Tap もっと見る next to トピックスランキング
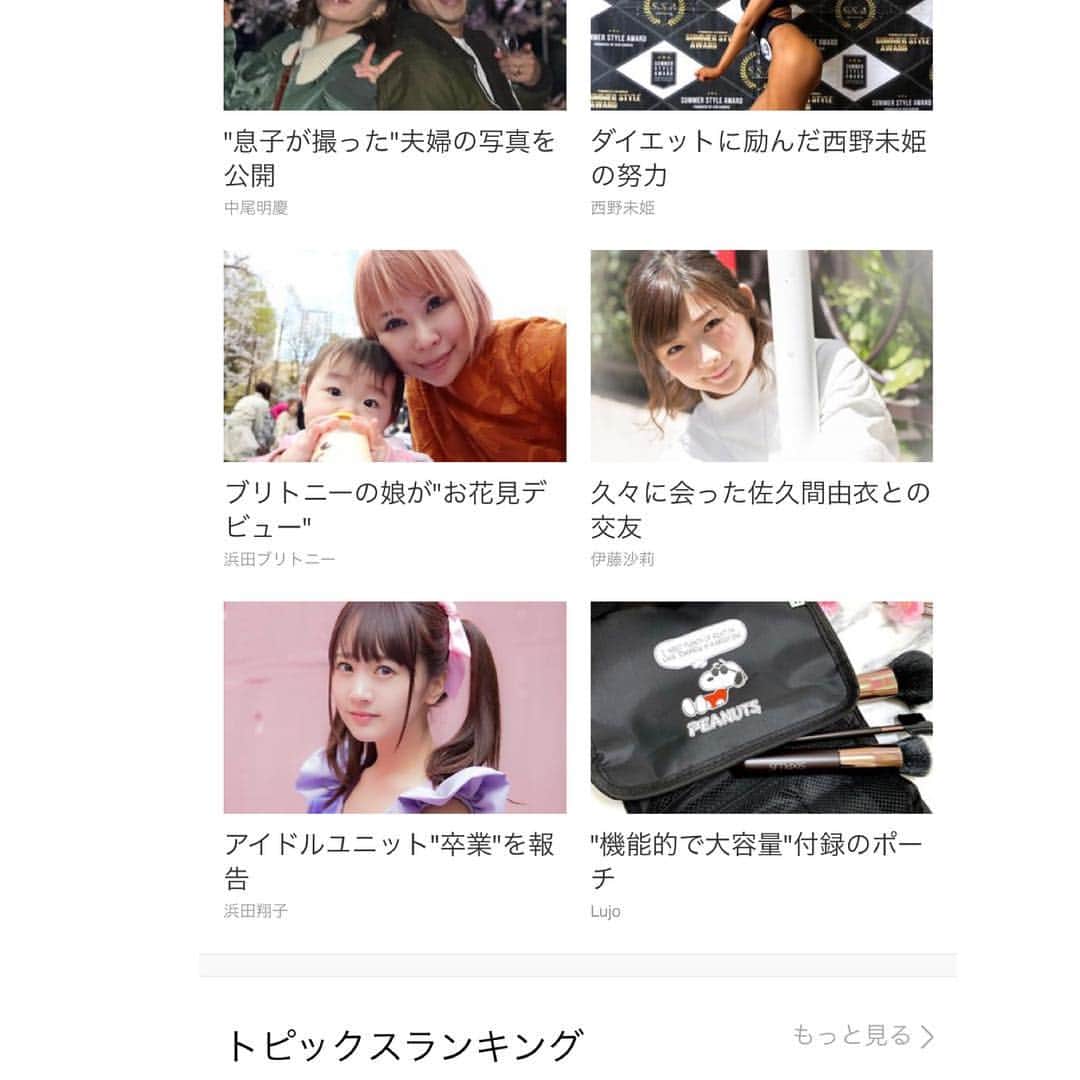The image size is (1080, 1080). (862, 1035)
